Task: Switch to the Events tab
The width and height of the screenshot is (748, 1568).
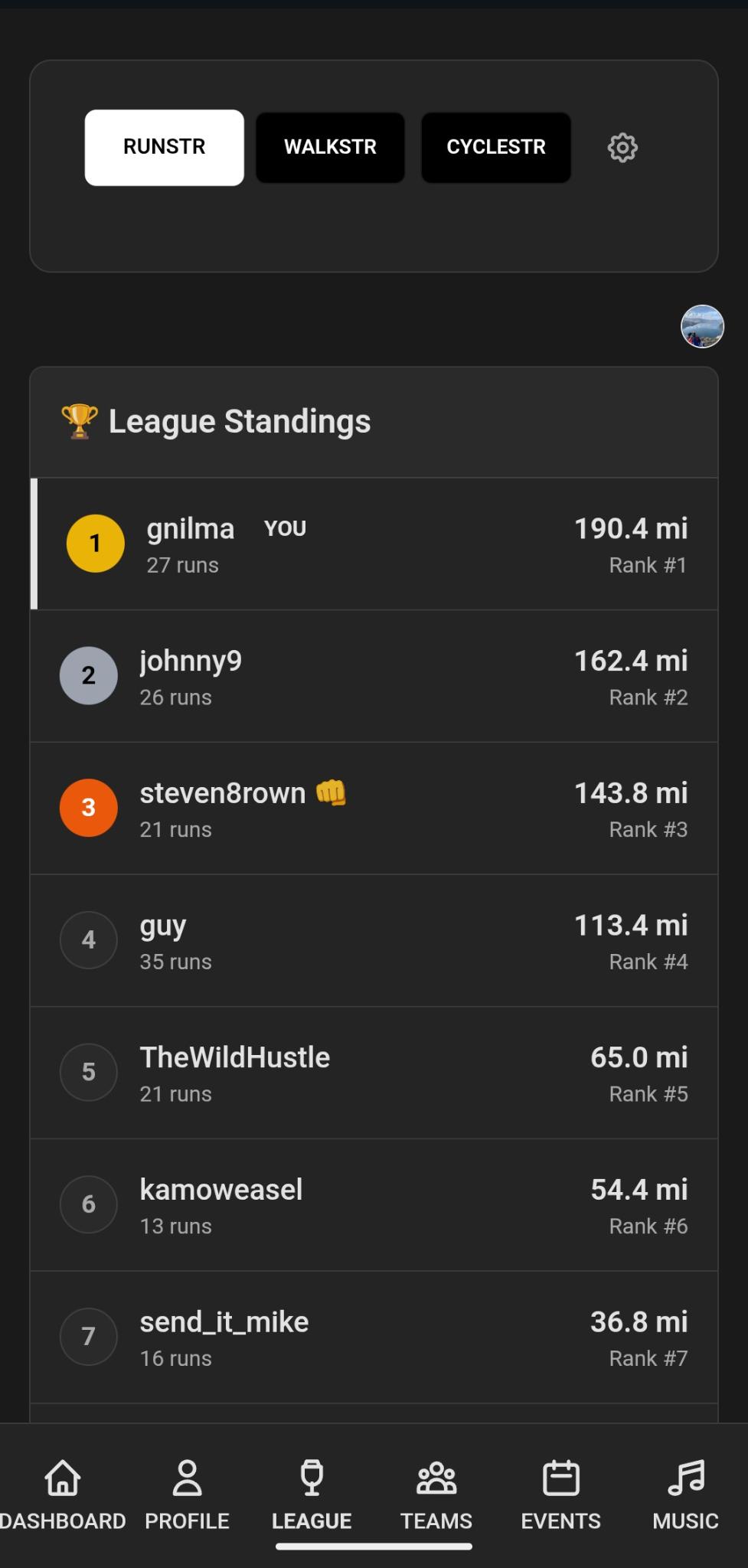Action: pyautogui.click(x=560, y=1494)
